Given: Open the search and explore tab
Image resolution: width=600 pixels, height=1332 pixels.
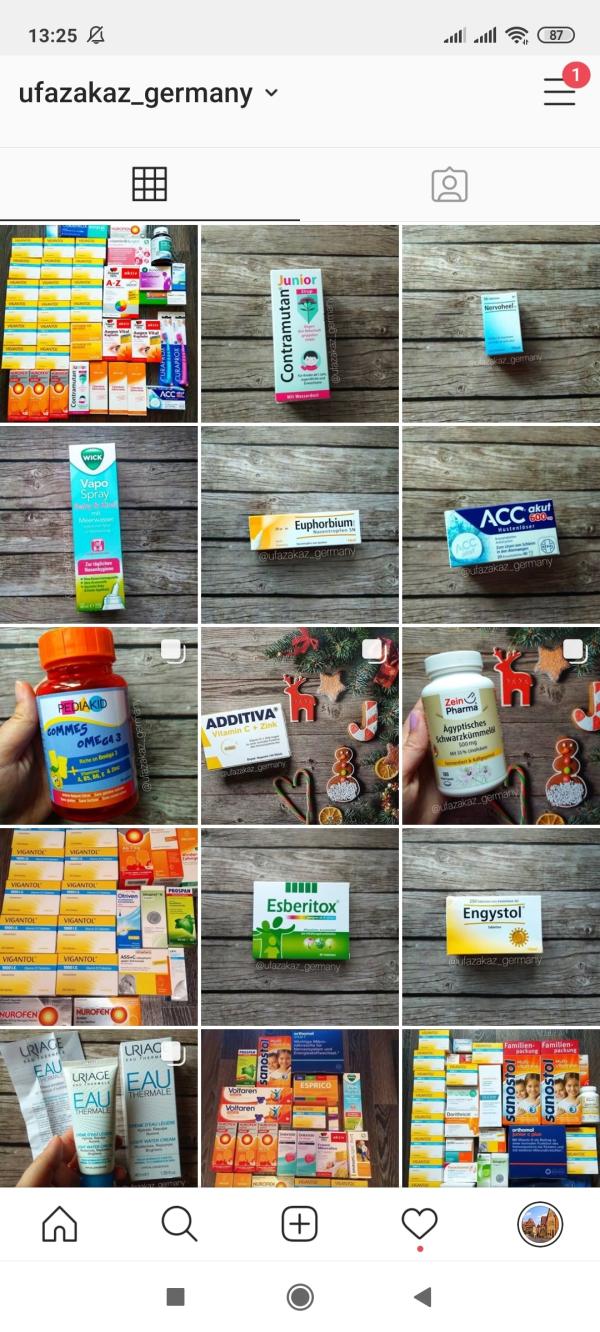Looking at the screenshot, I should pyautogui.click(x=180, y=1224).
